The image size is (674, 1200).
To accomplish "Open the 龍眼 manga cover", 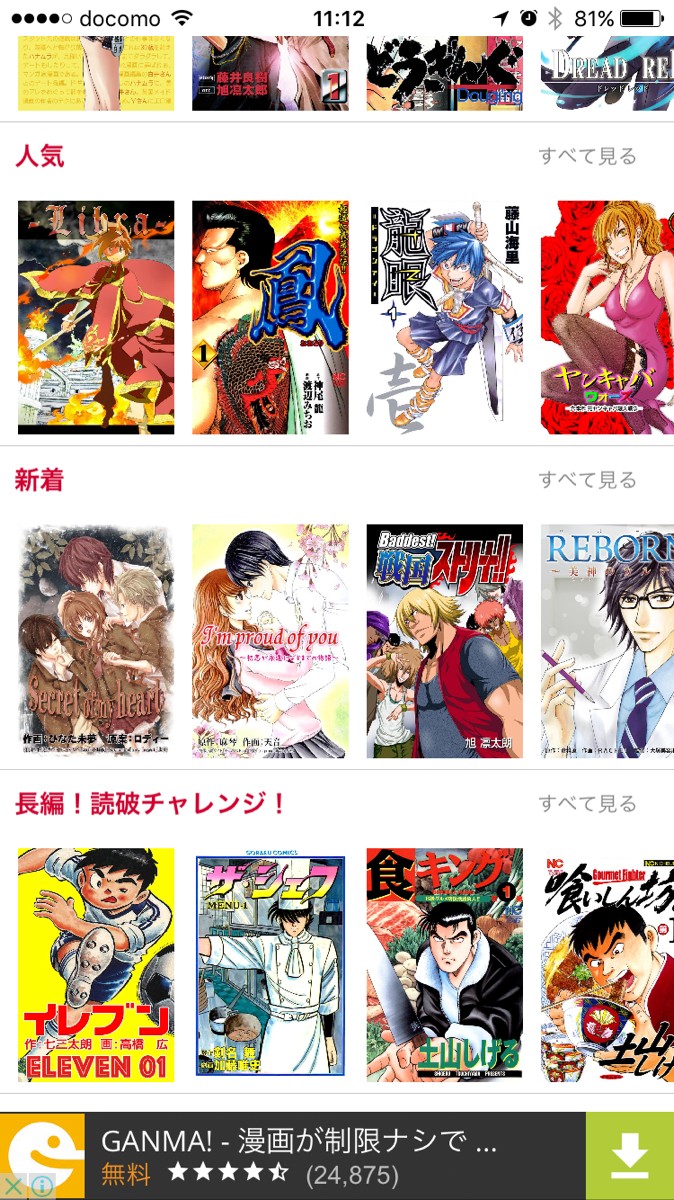I will point(444,317).
